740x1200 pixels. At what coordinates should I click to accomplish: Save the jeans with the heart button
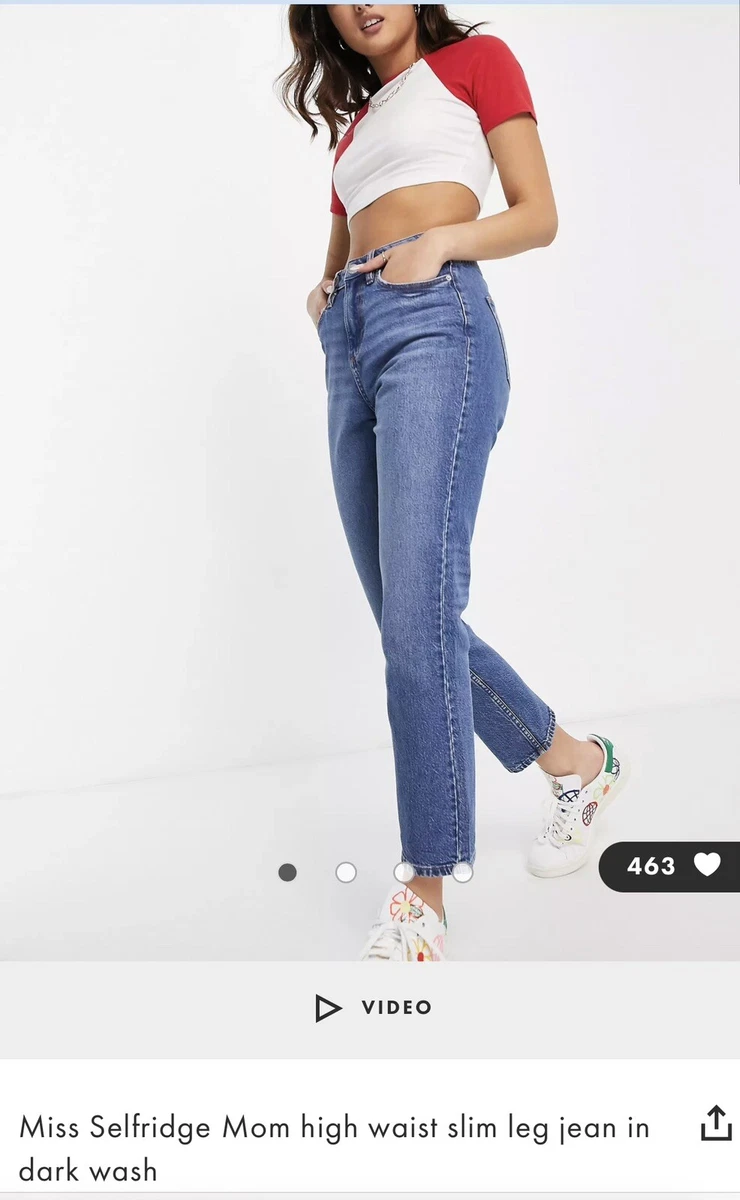click(x=670, y=866)
